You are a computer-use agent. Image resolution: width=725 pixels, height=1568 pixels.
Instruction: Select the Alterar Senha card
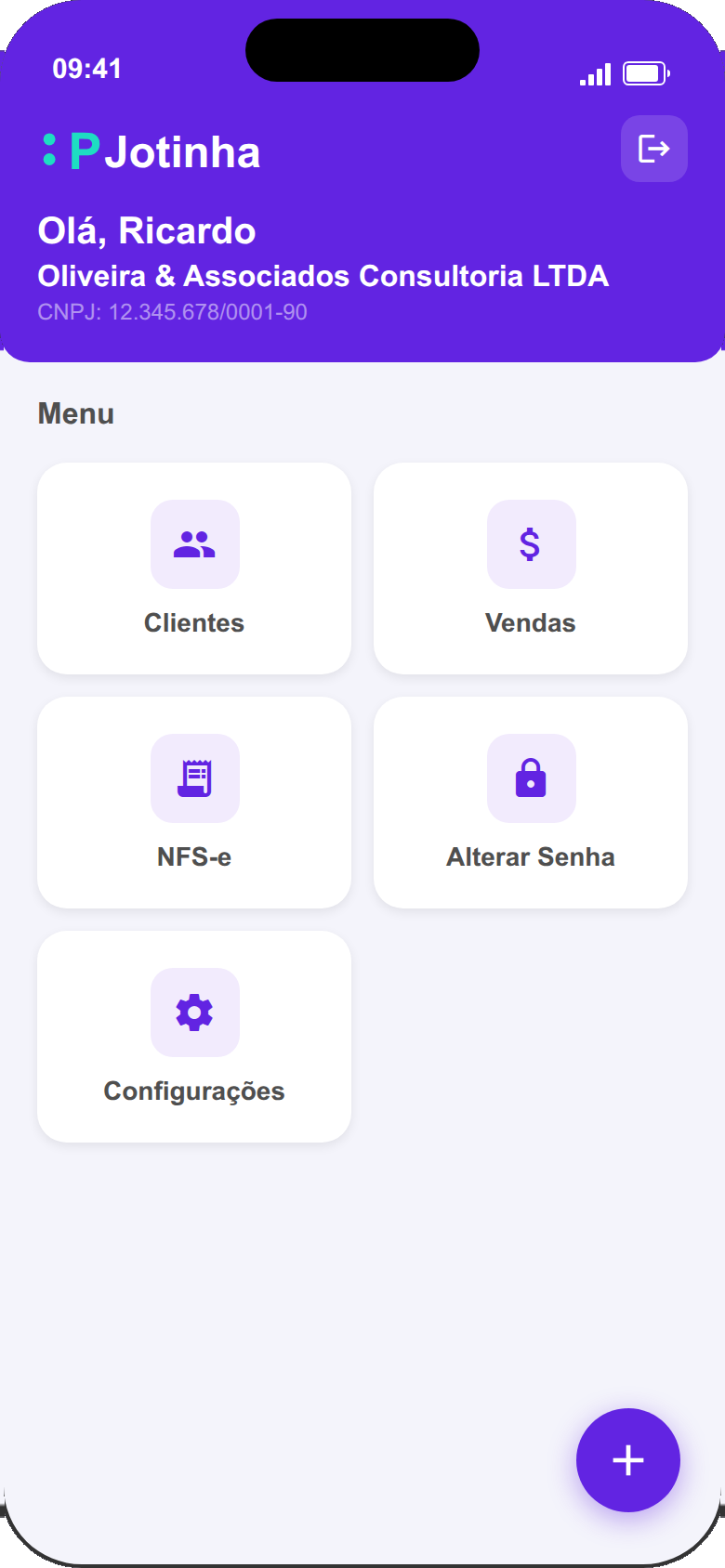(x=531, y=803)
